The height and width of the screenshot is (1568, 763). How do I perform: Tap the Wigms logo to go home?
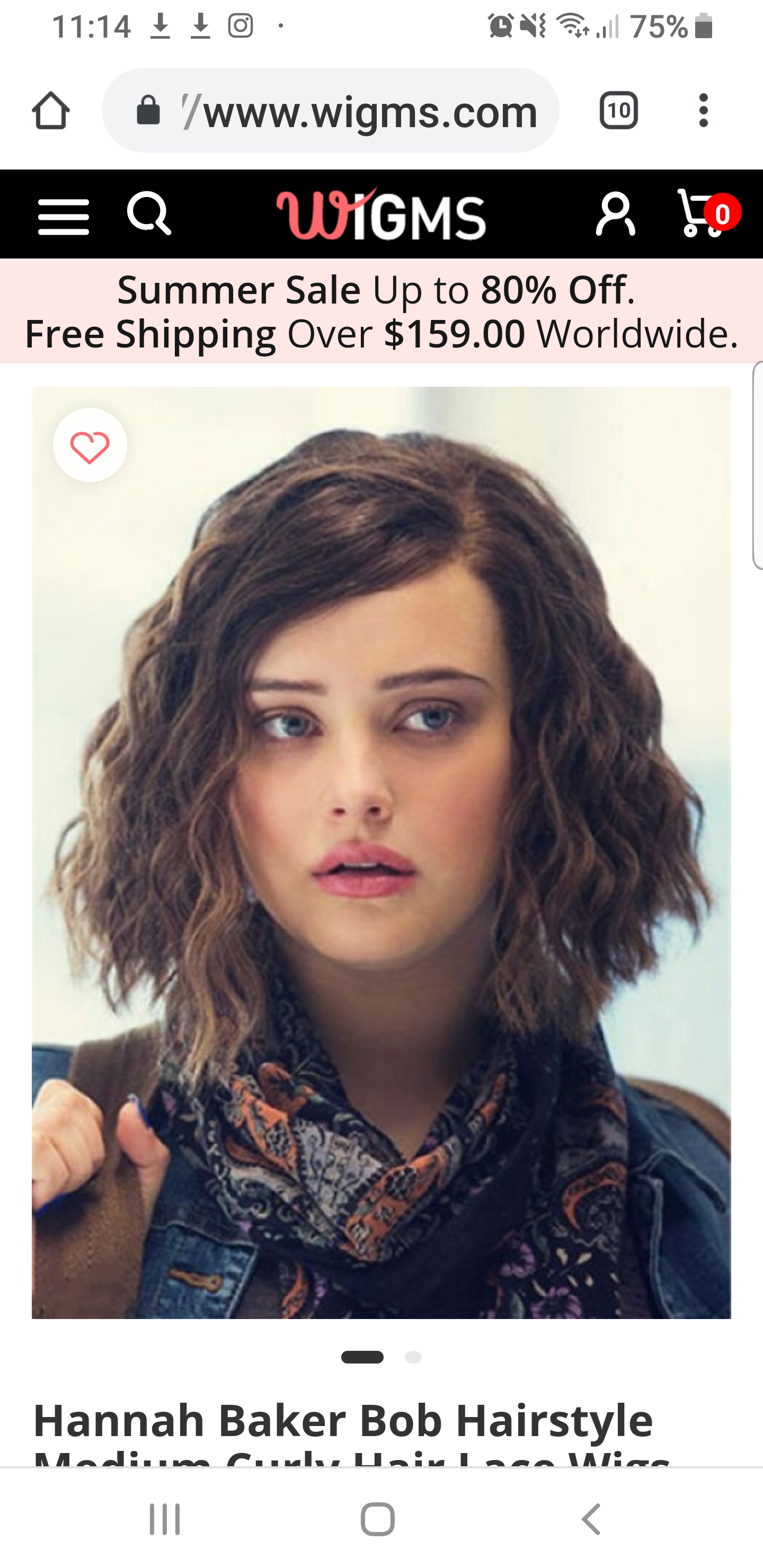pos(381,213)
